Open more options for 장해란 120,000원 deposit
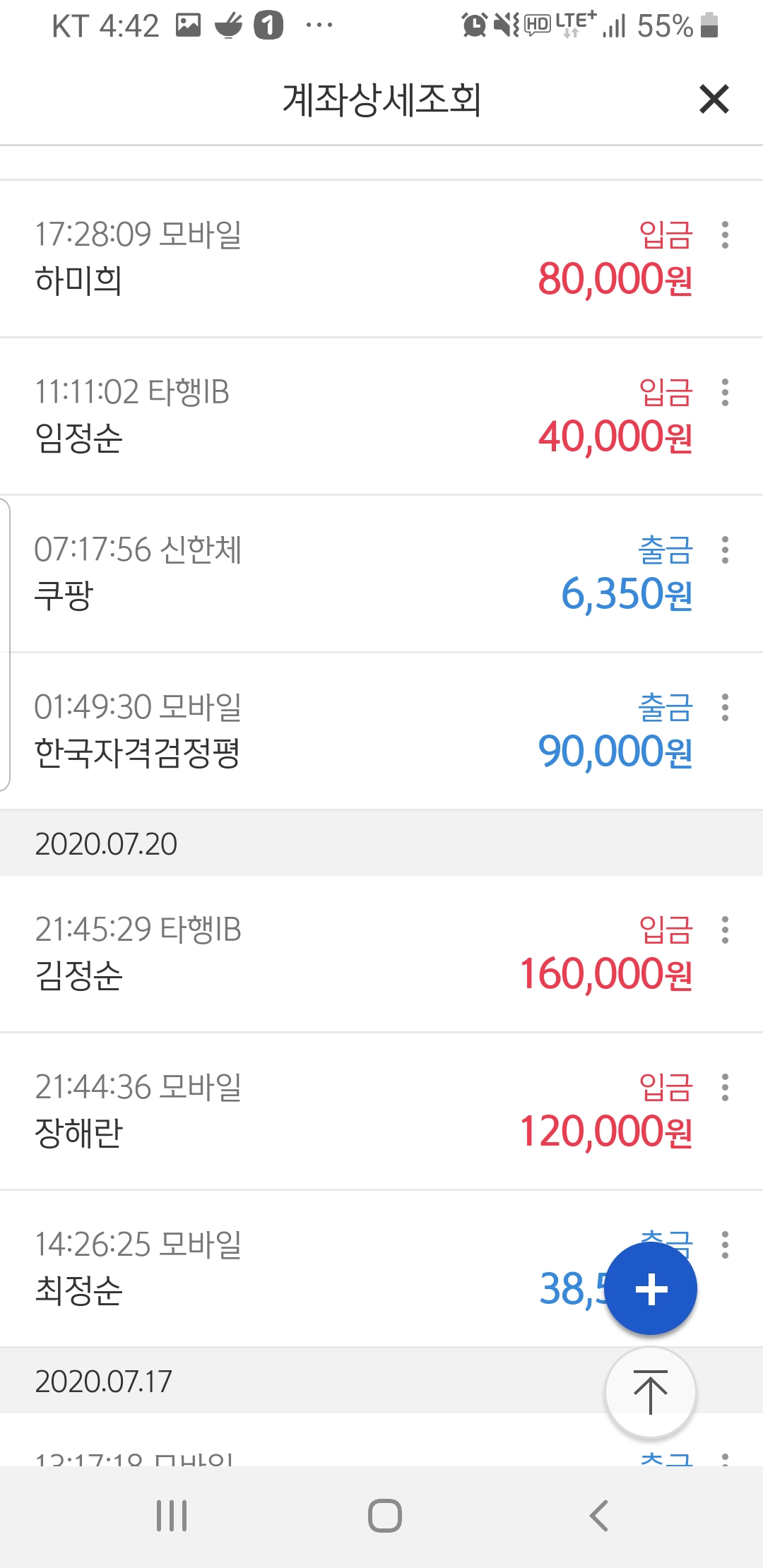 click(725, 1088)
